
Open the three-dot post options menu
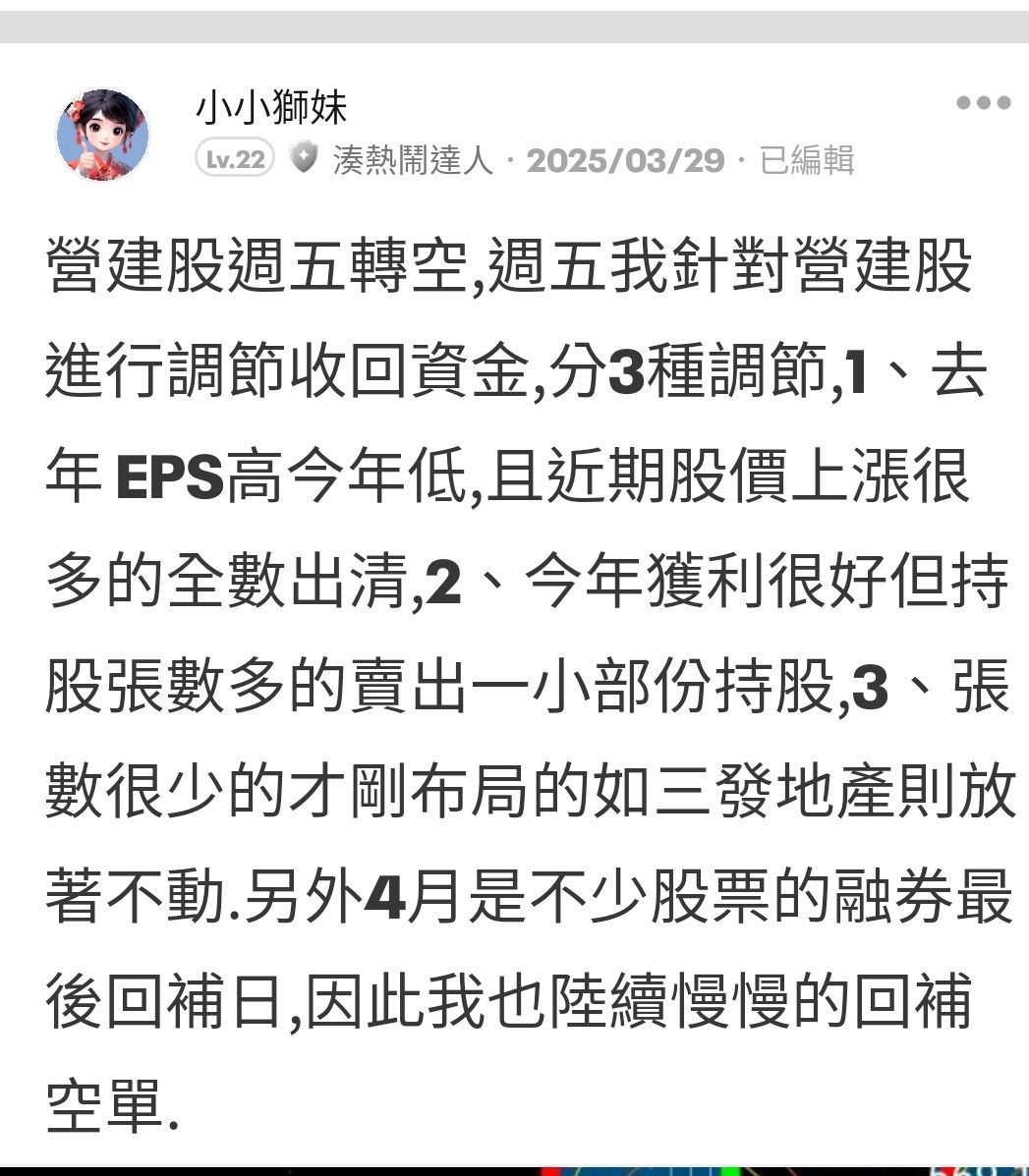(984, 102)
